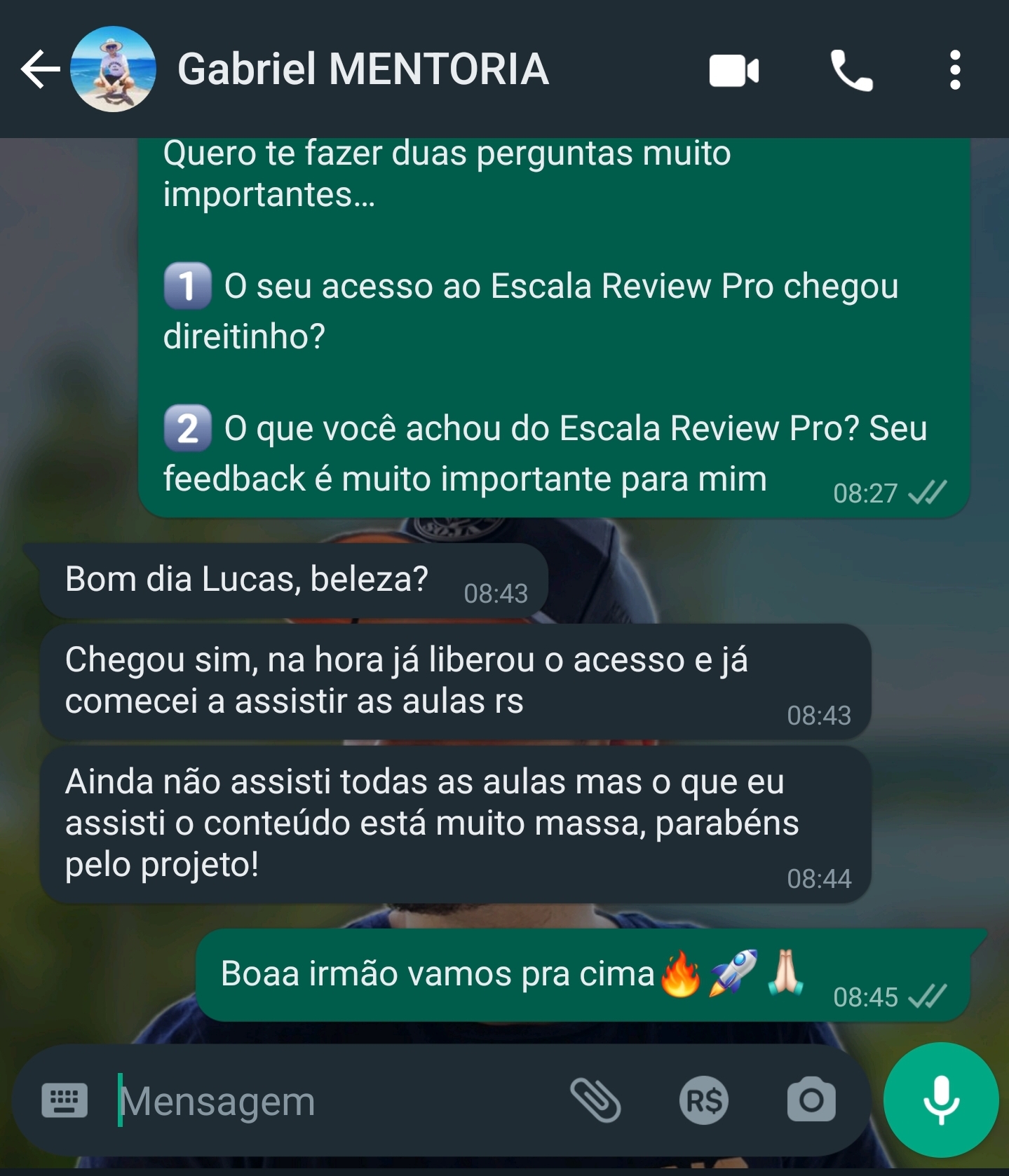Start a voice call with Gabriel
1009x1176 pixels.
tap(851, 71)
